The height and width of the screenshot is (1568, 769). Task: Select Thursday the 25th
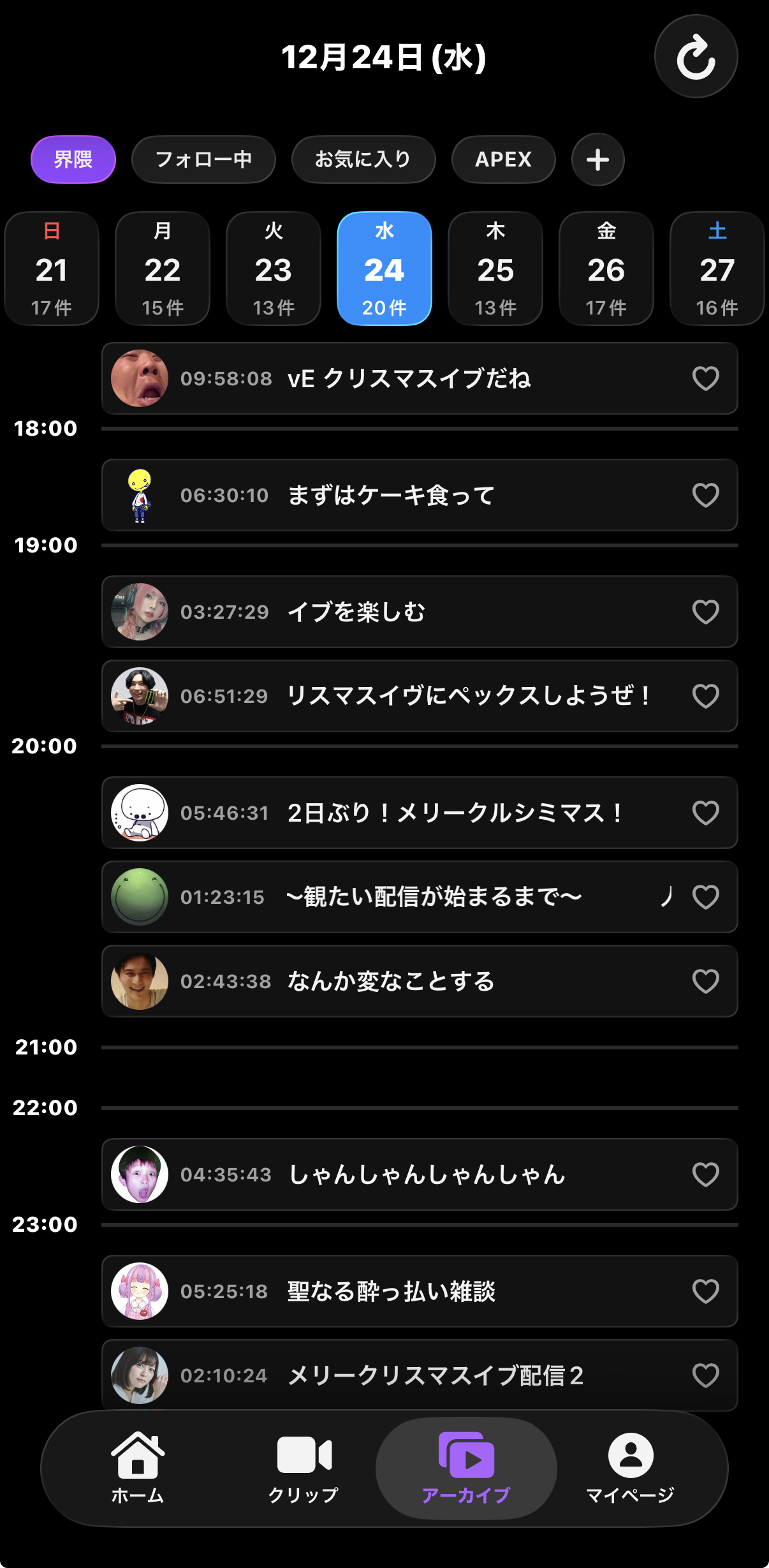point(495,269)
